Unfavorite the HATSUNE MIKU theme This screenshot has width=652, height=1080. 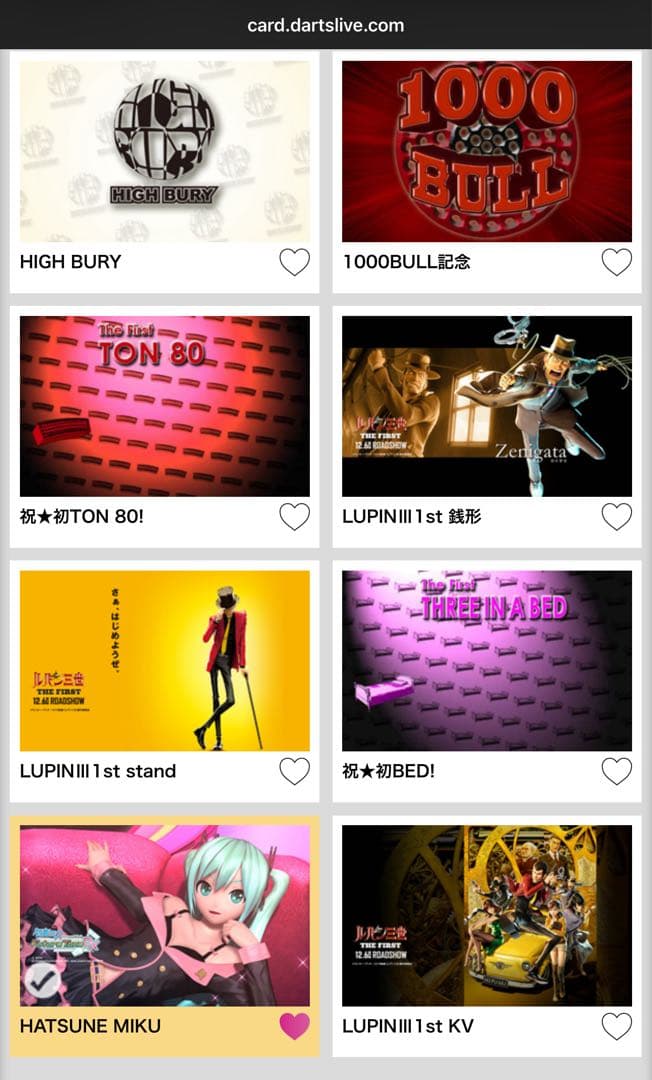pos(294,1026)
